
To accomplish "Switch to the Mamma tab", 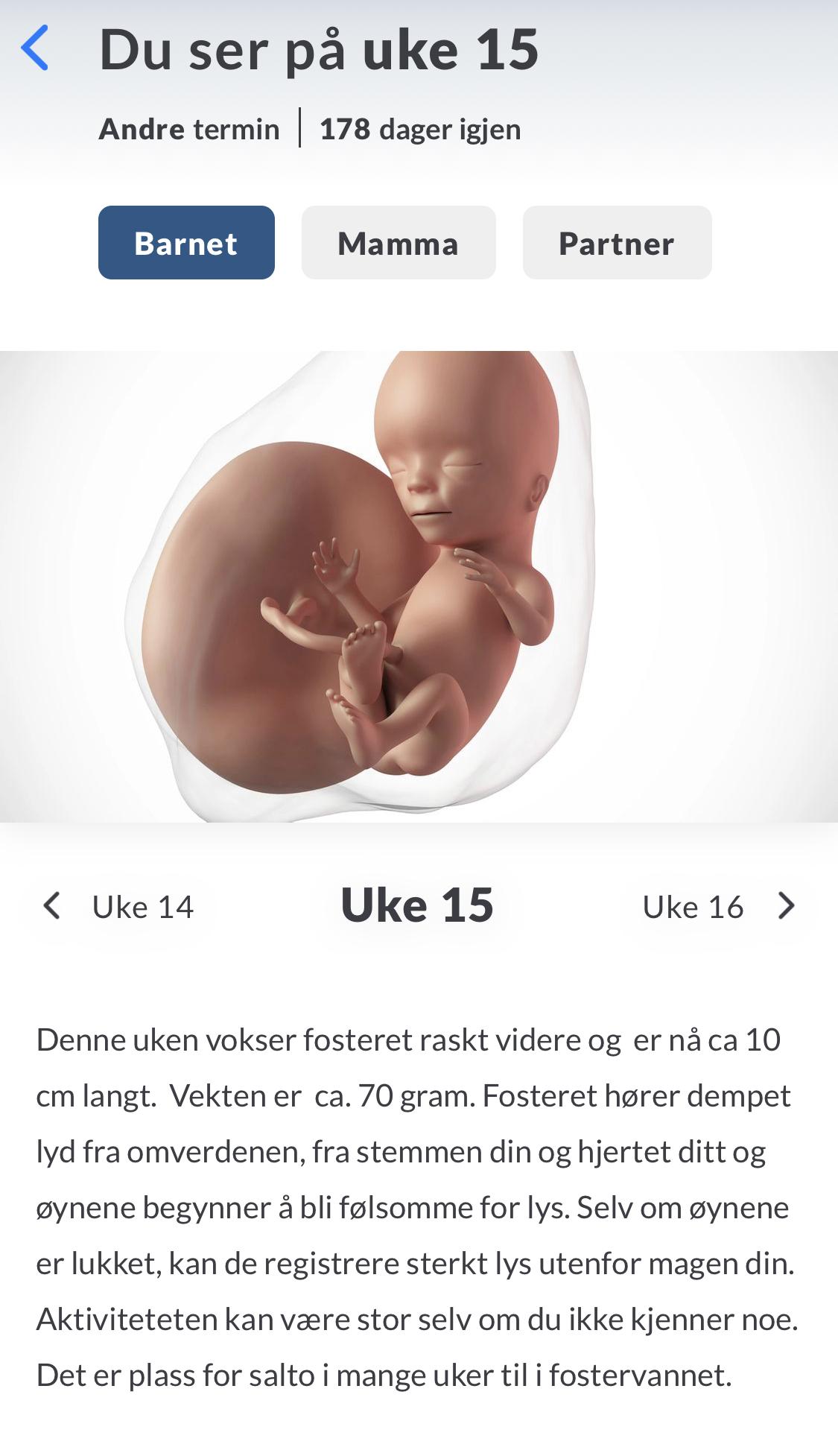I will coord(398,243).
